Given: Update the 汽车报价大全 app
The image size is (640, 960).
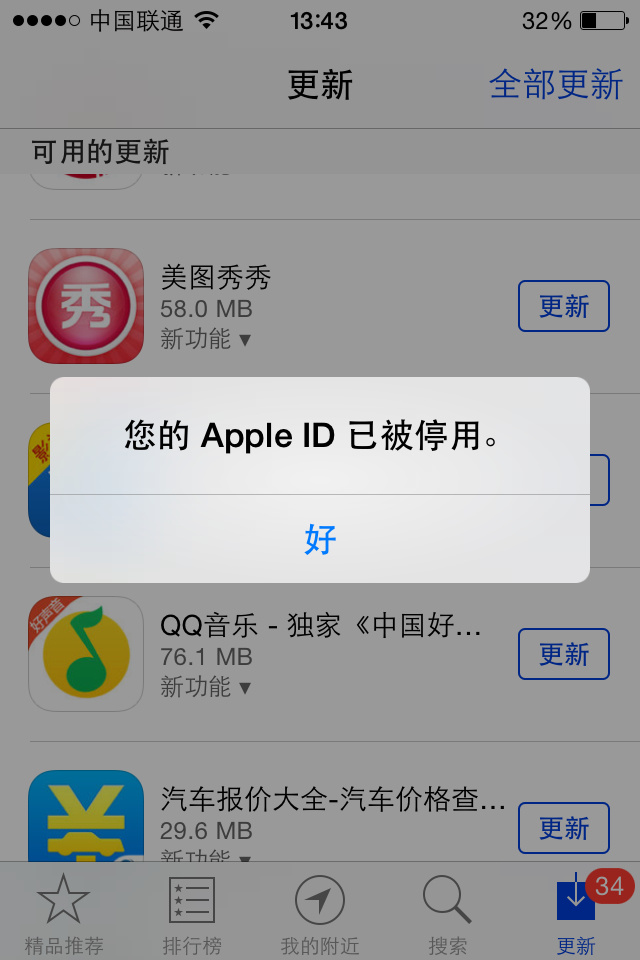Looking at the screenshot, I should pyautogui.click(x=563, y=828).
